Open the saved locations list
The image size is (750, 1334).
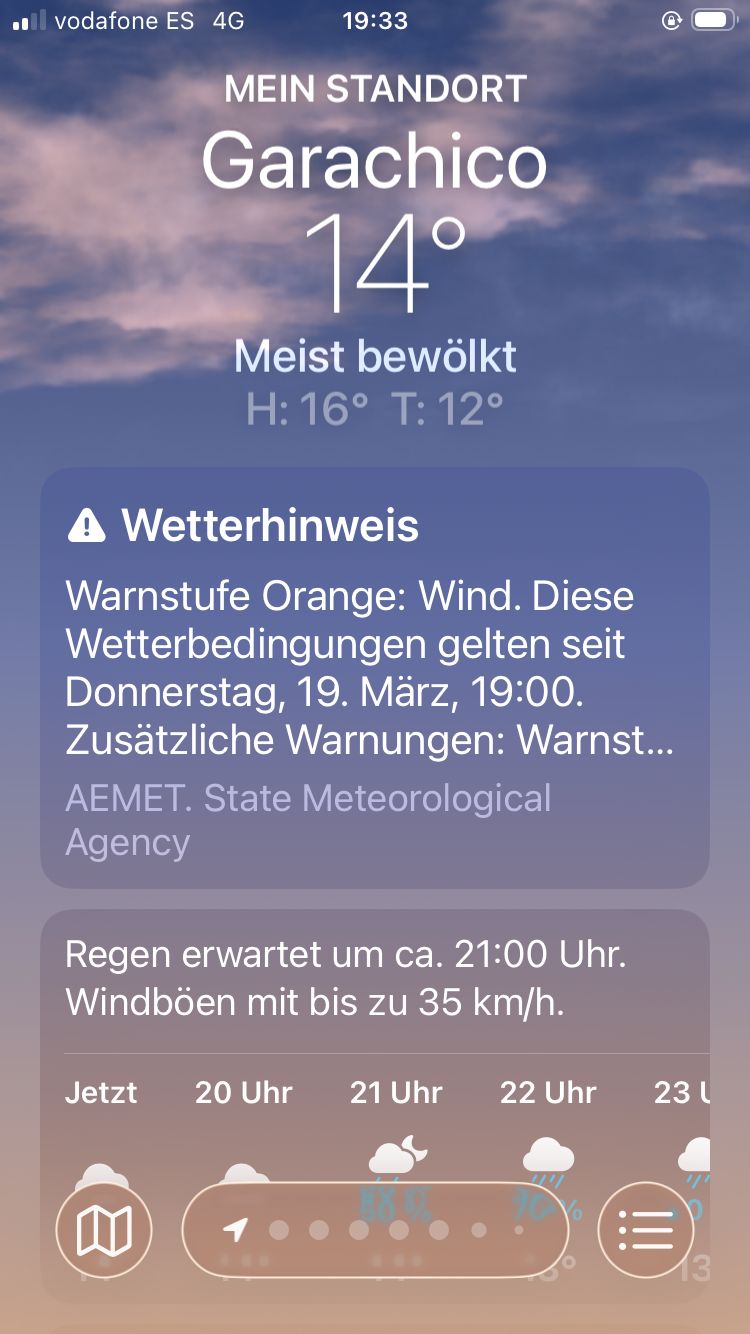[645, 1230]
